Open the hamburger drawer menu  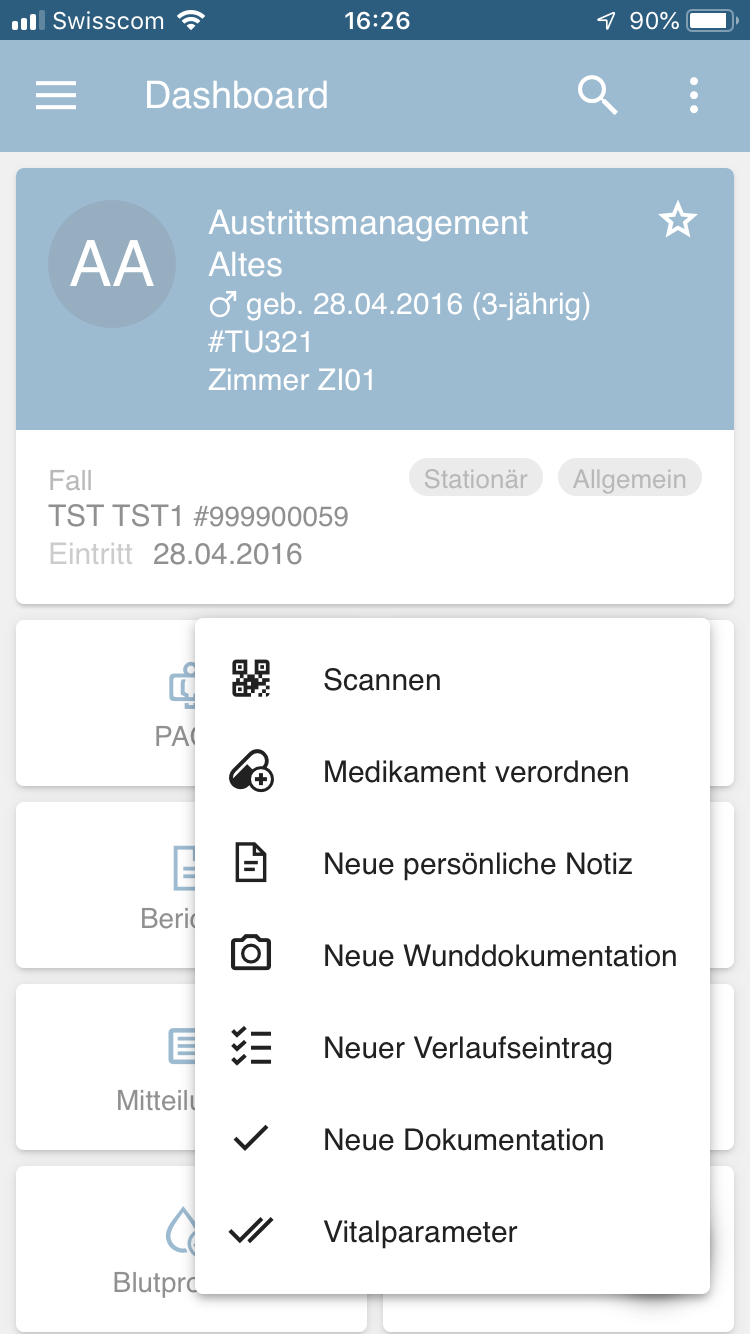click(56, 96)
